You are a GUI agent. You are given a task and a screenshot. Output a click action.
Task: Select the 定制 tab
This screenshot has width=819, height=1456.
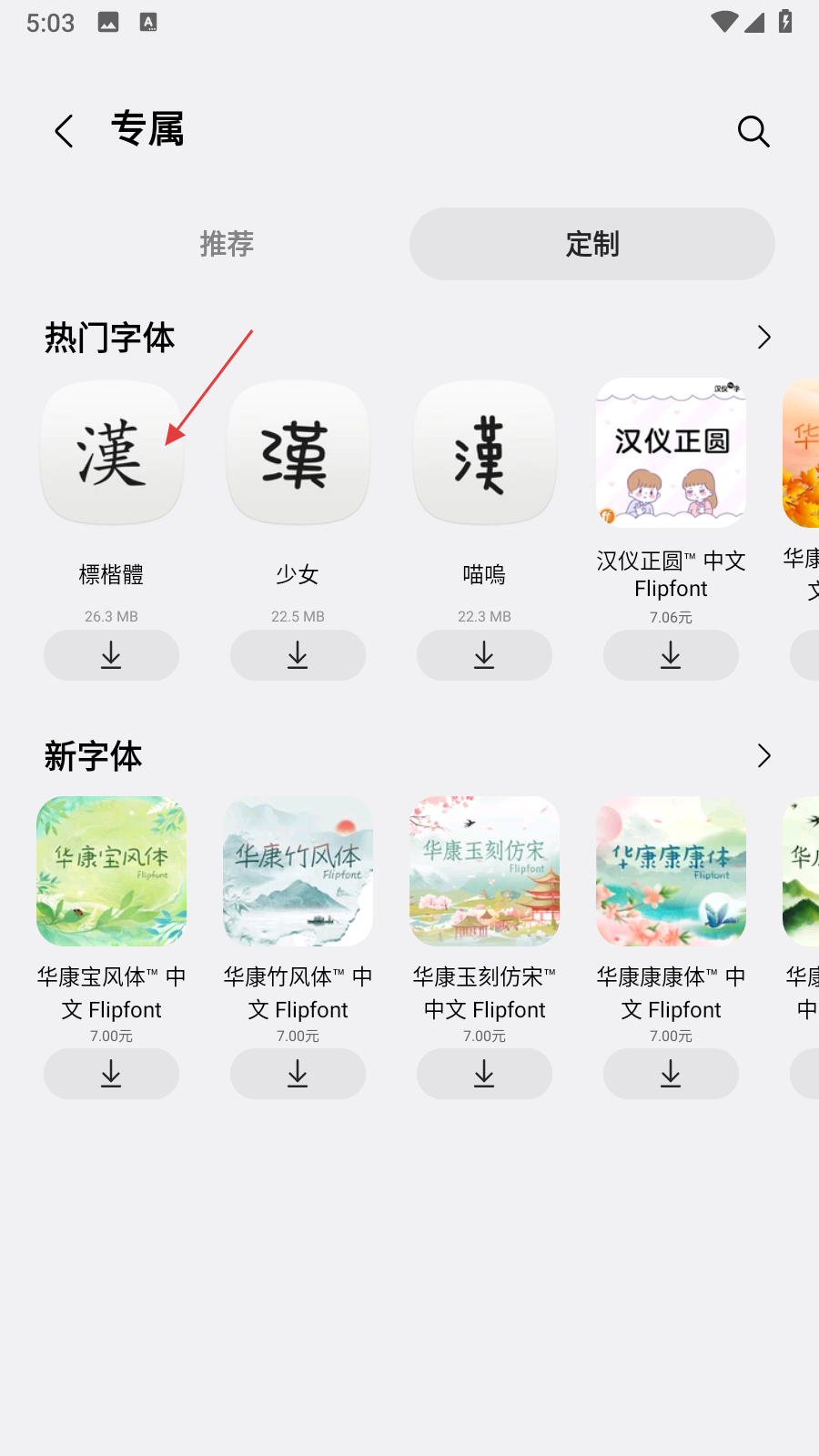coord(592,244)
